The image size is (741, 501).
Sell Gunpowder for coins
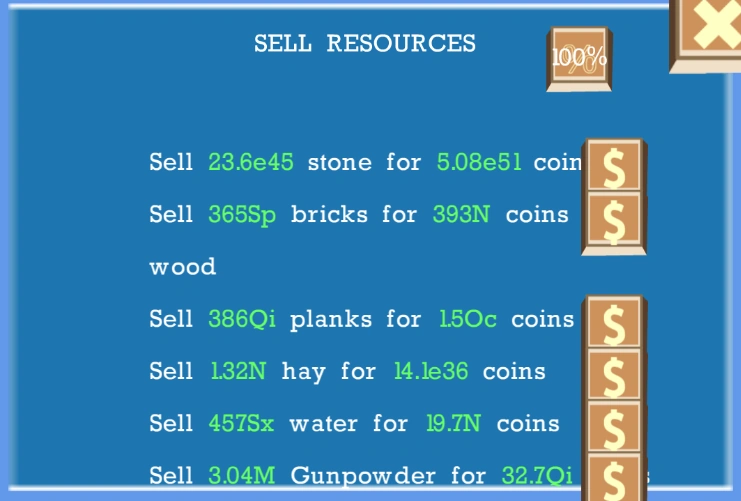point(614,477)
